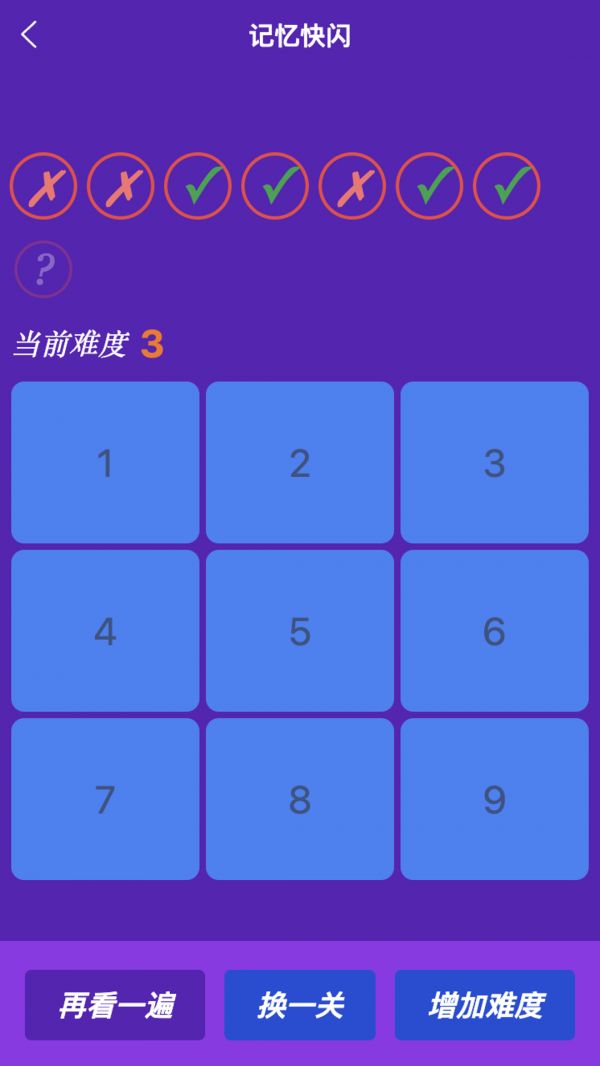Select grid tile number 1

point(105,462)
